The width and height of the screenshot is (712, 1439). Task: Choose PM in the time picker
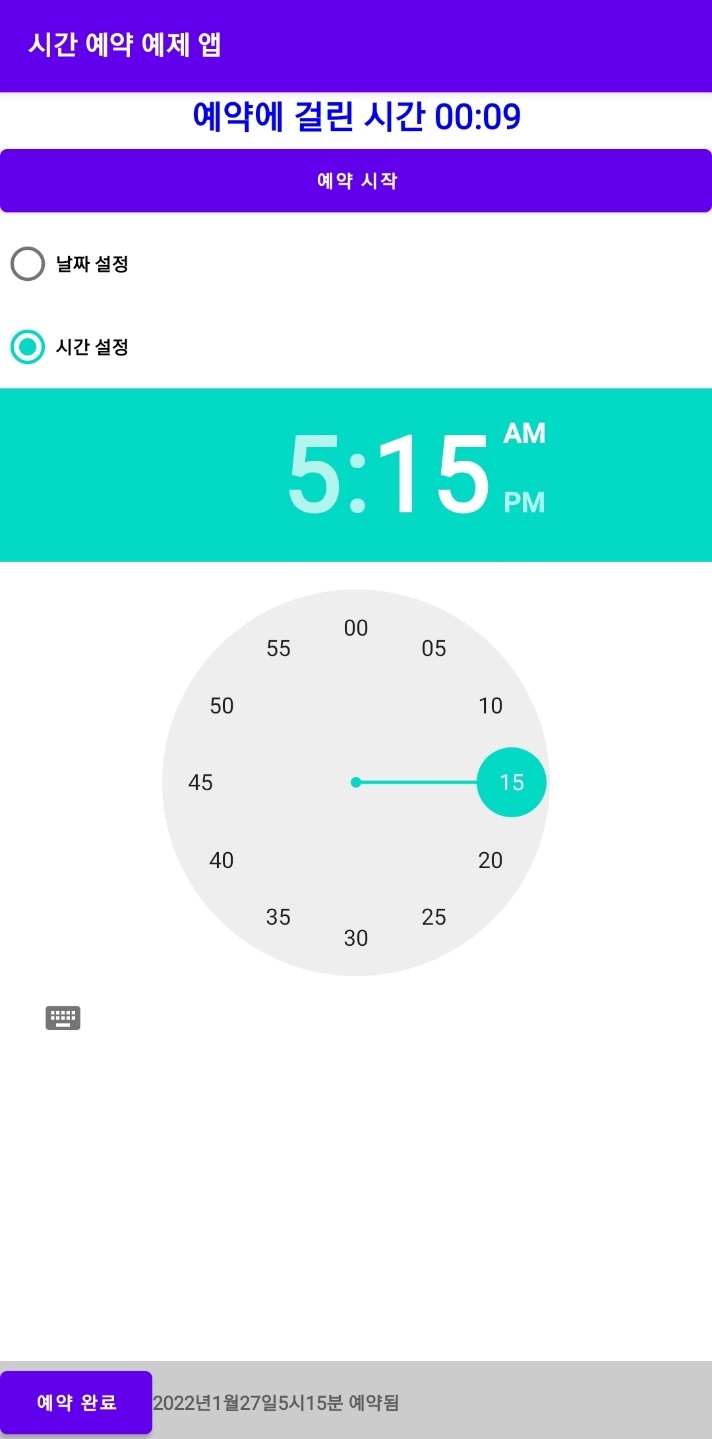click(524, 502)
